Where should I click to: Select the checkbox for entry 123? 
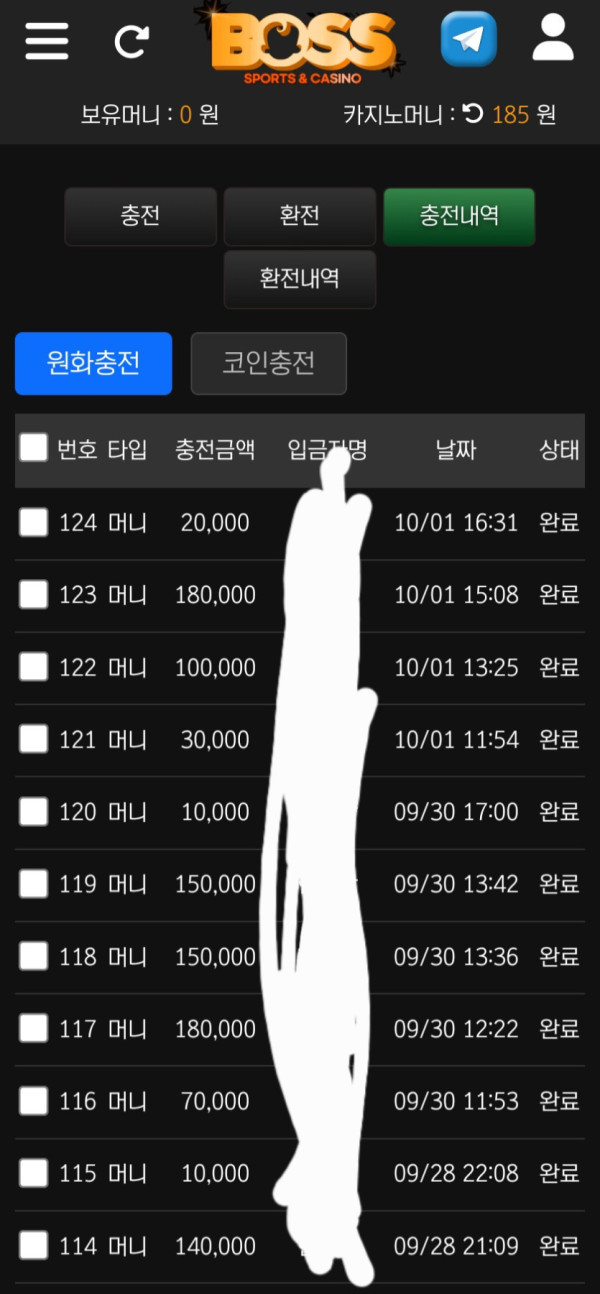[x=34, y=595]
